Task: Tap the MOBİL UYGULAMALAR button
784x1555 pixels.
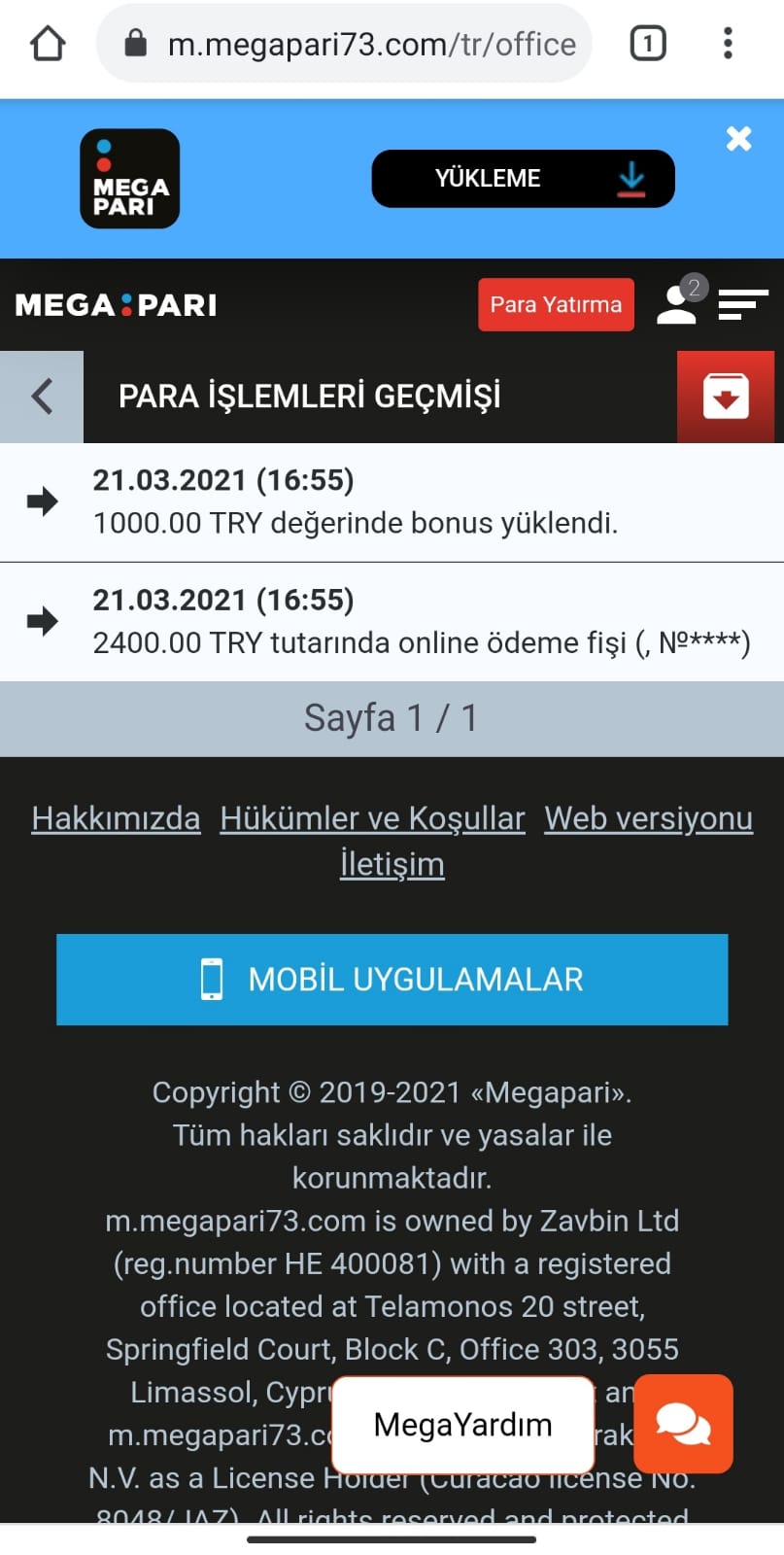Action: click(392, 980)
